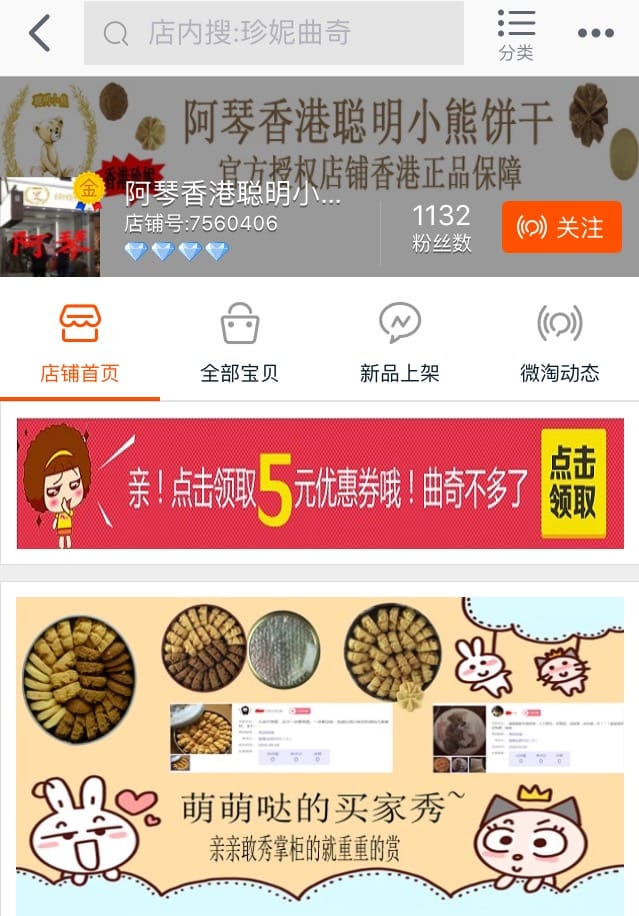Switch to the 全部宝贝 tab

pos(239,344)
